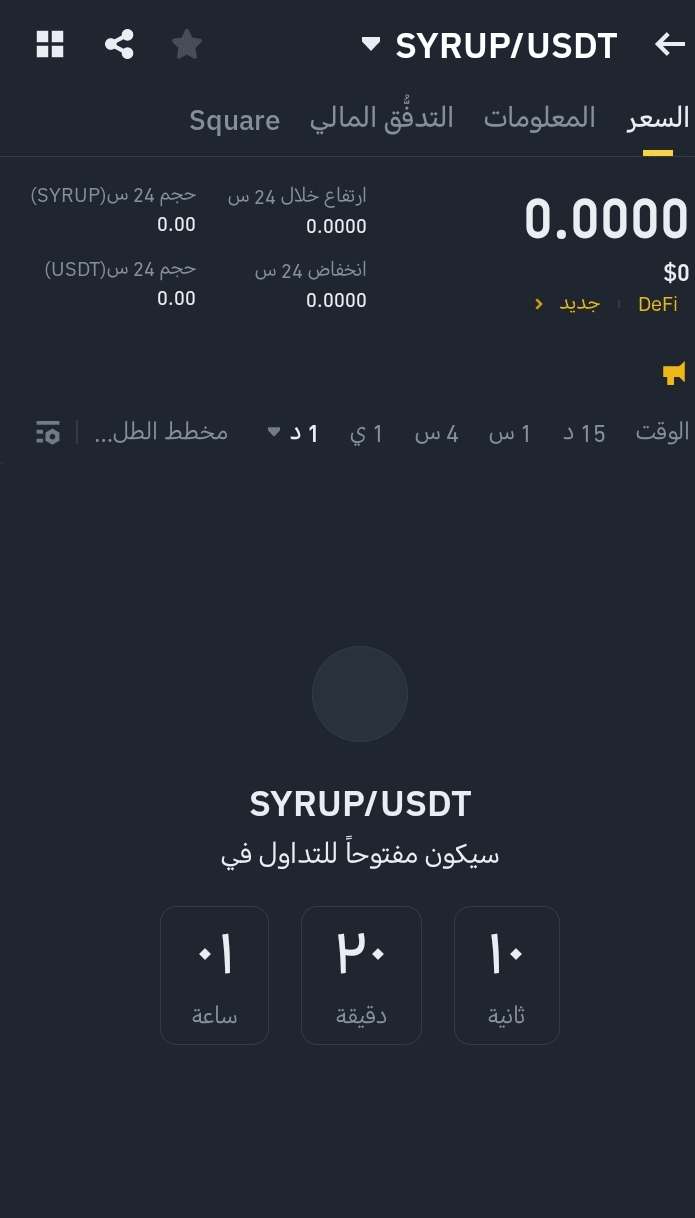Open the Square tab
Image resolution: width=695 pixels, height=1218 pixels.
click(x=234, y=121)
